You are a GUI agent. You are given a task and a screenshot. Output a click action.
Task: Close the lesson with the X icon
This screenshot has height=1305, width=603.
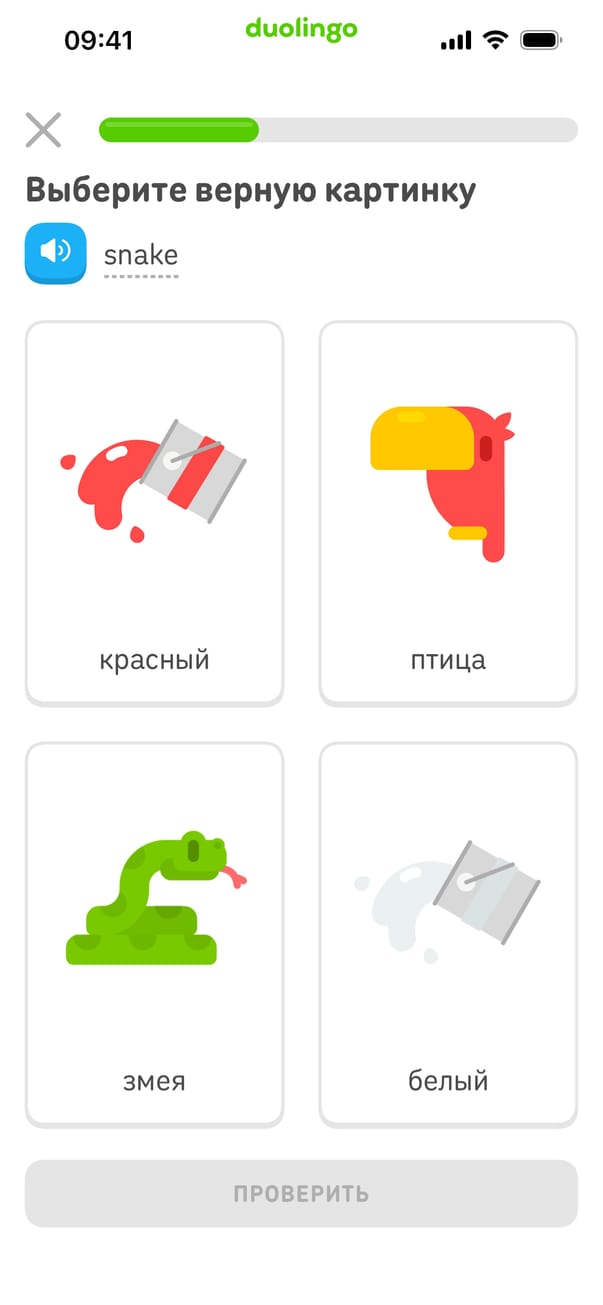pos(43,130)
